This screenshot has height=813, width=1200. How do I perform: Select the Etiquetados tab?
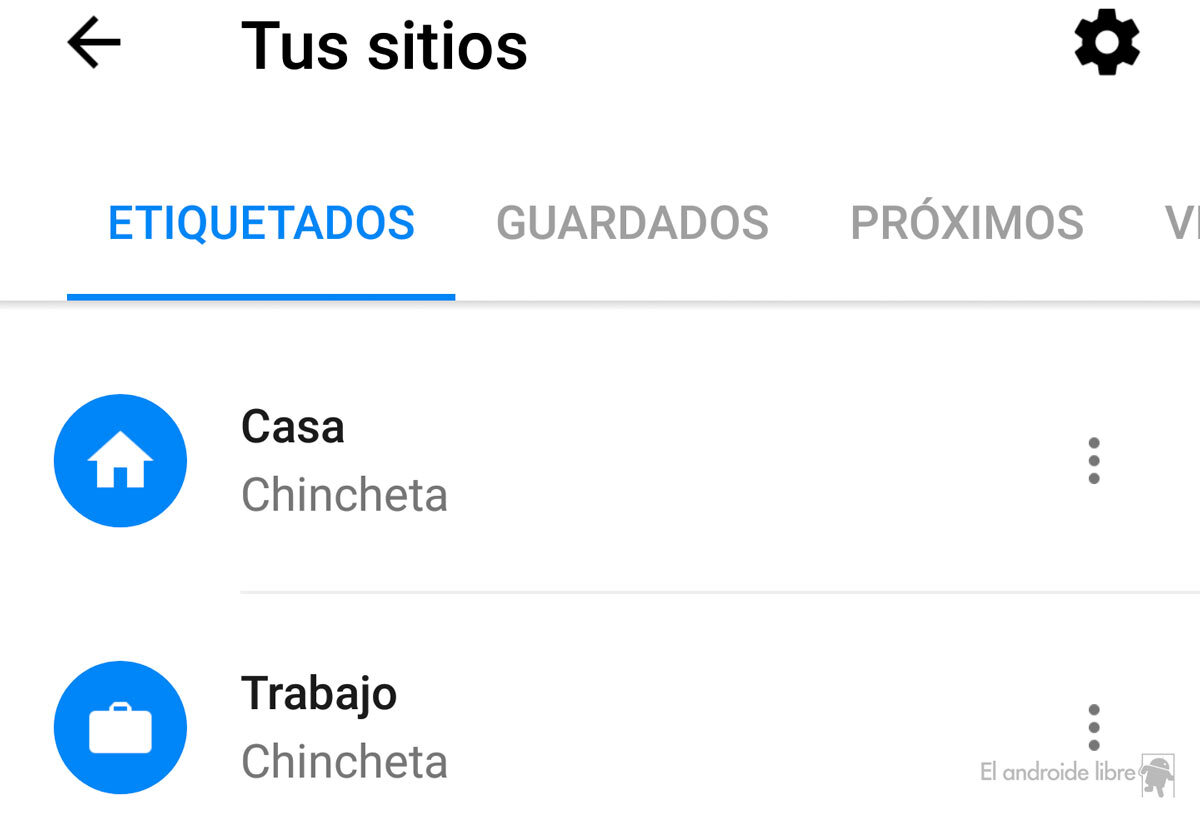click(261, 222)
